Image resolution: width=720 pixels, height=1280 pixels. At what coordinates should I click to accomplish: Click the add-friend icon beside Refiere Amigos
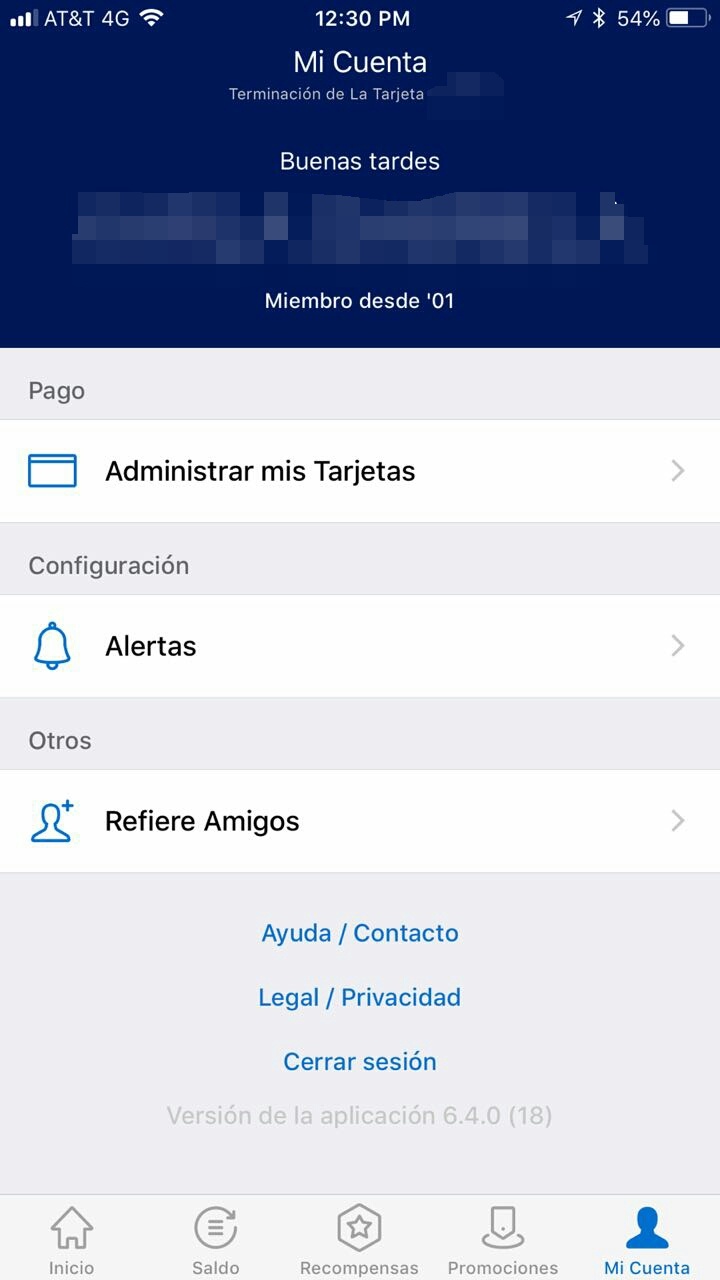coord(53,820)
